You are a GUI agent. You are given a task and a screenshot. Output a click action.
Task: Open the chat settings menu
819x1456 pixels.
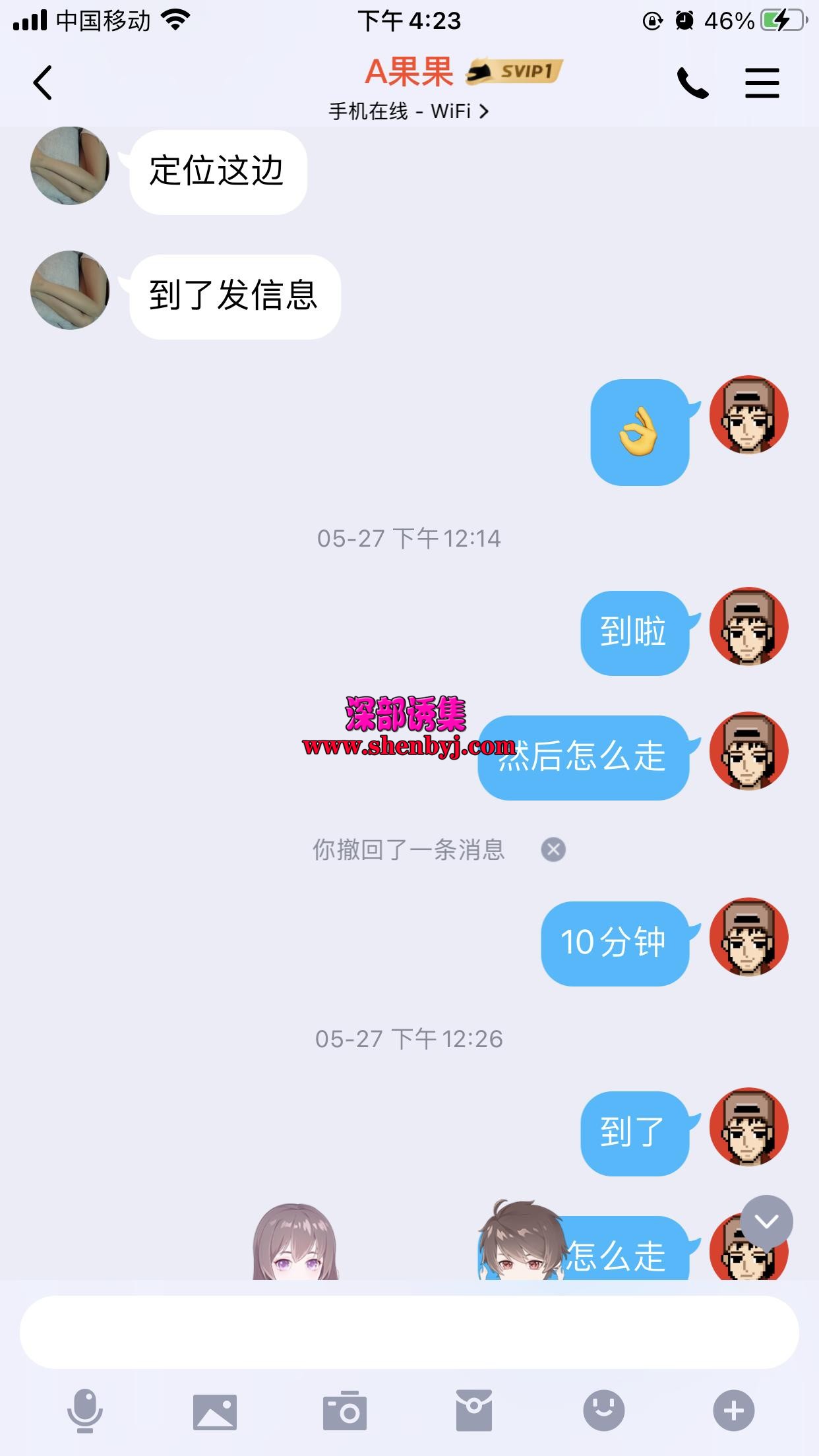coord(762,84)
